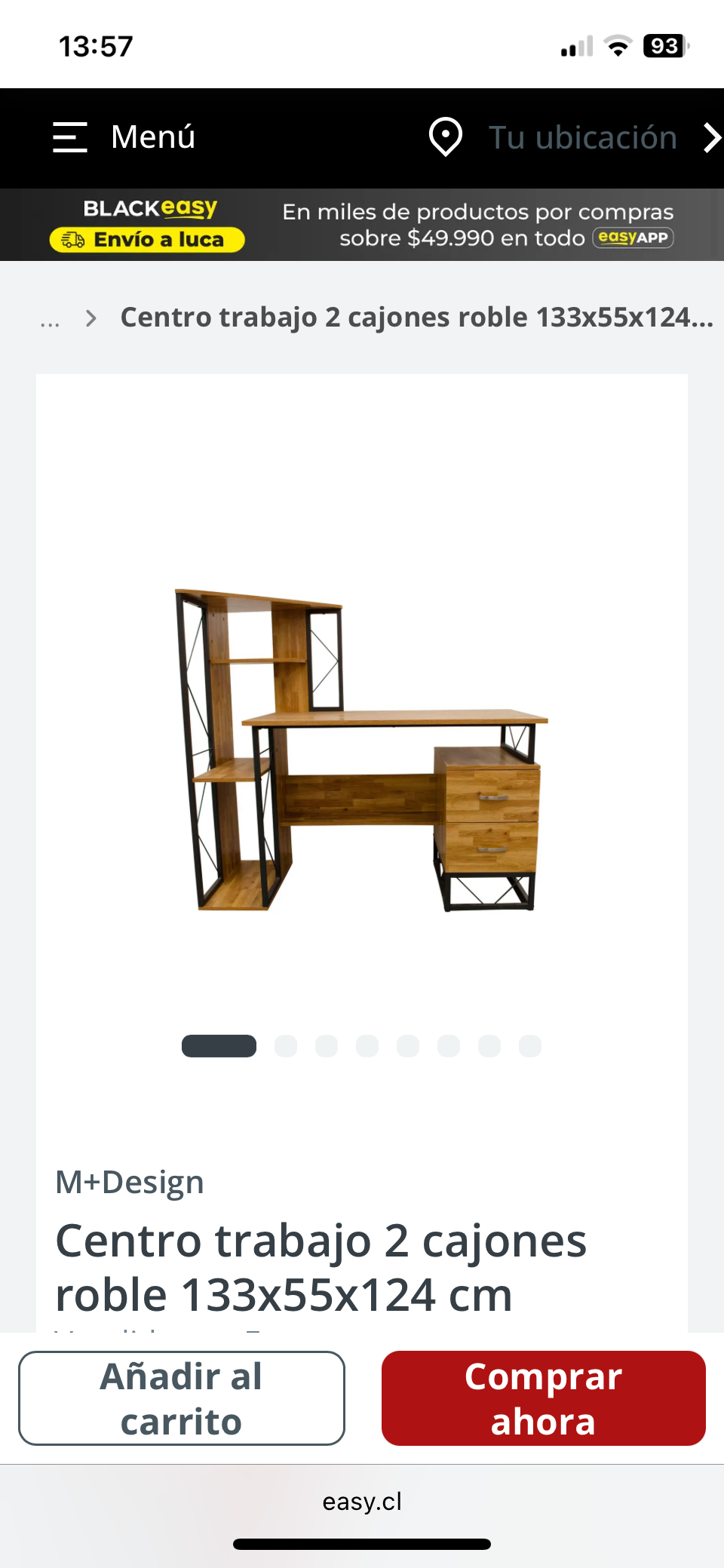
Task: Tap the Wi-Fi status bar icon
Action: [x=618, y=45]
